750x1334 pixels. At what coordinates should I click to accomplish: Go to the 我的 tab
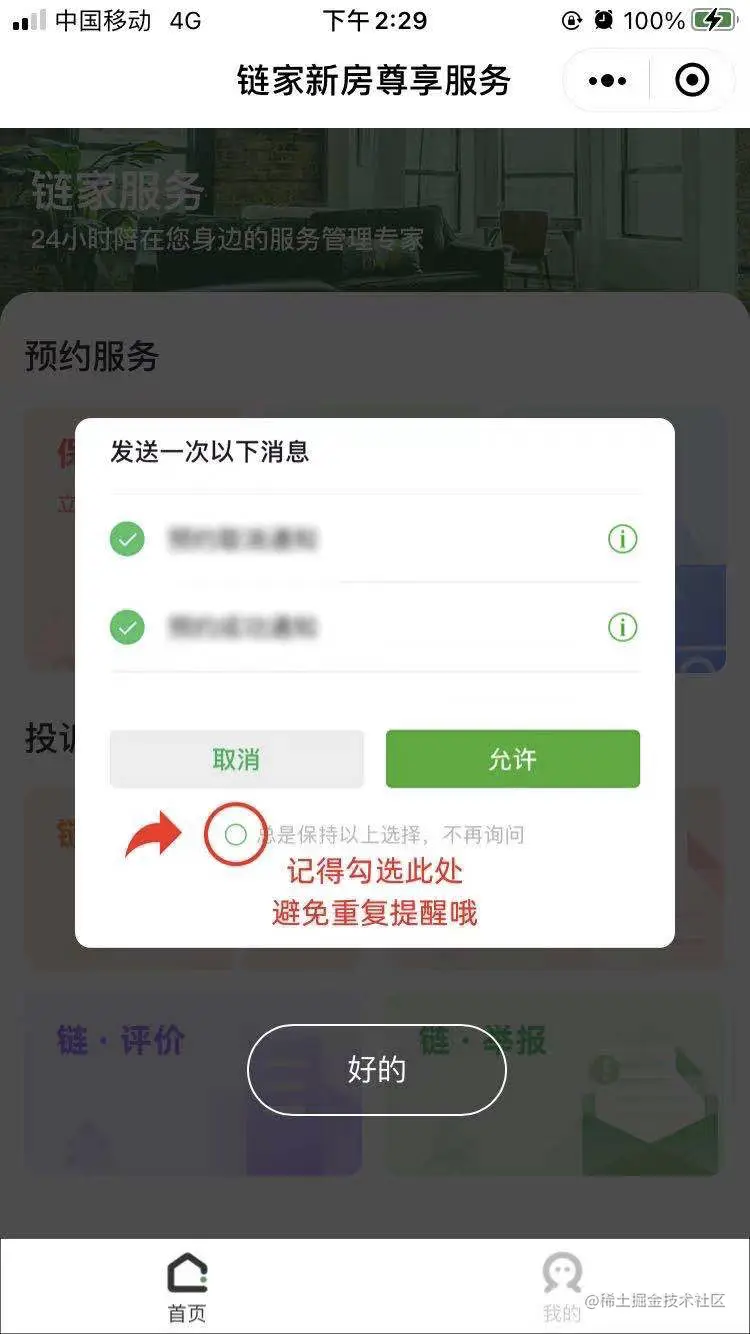pos(562,1286)
